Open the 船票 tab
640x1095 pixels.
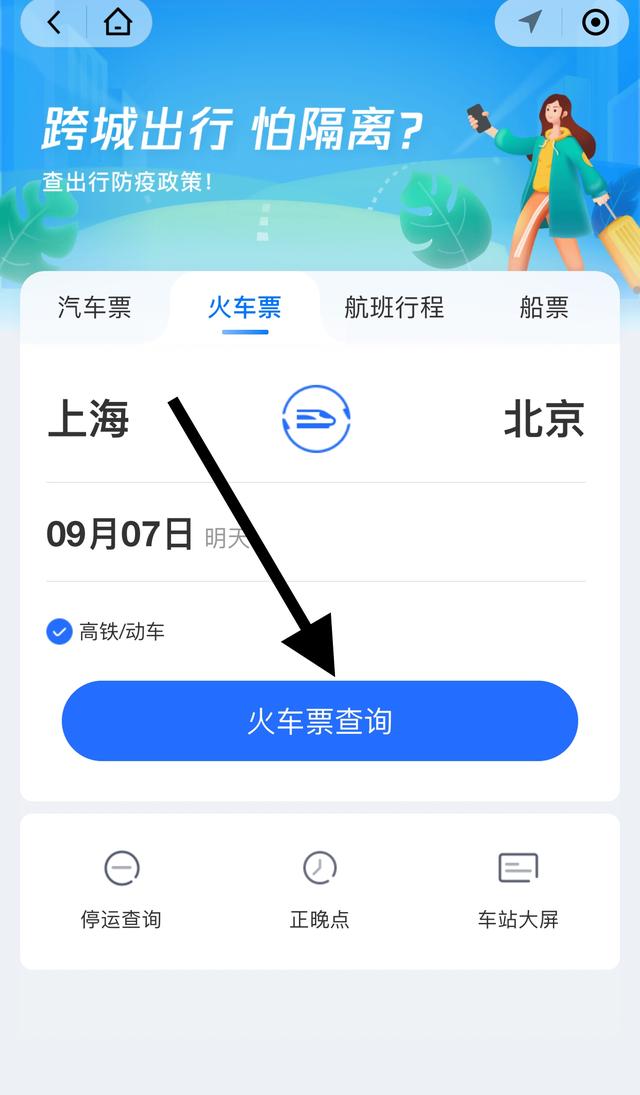[x=544, y=307]
